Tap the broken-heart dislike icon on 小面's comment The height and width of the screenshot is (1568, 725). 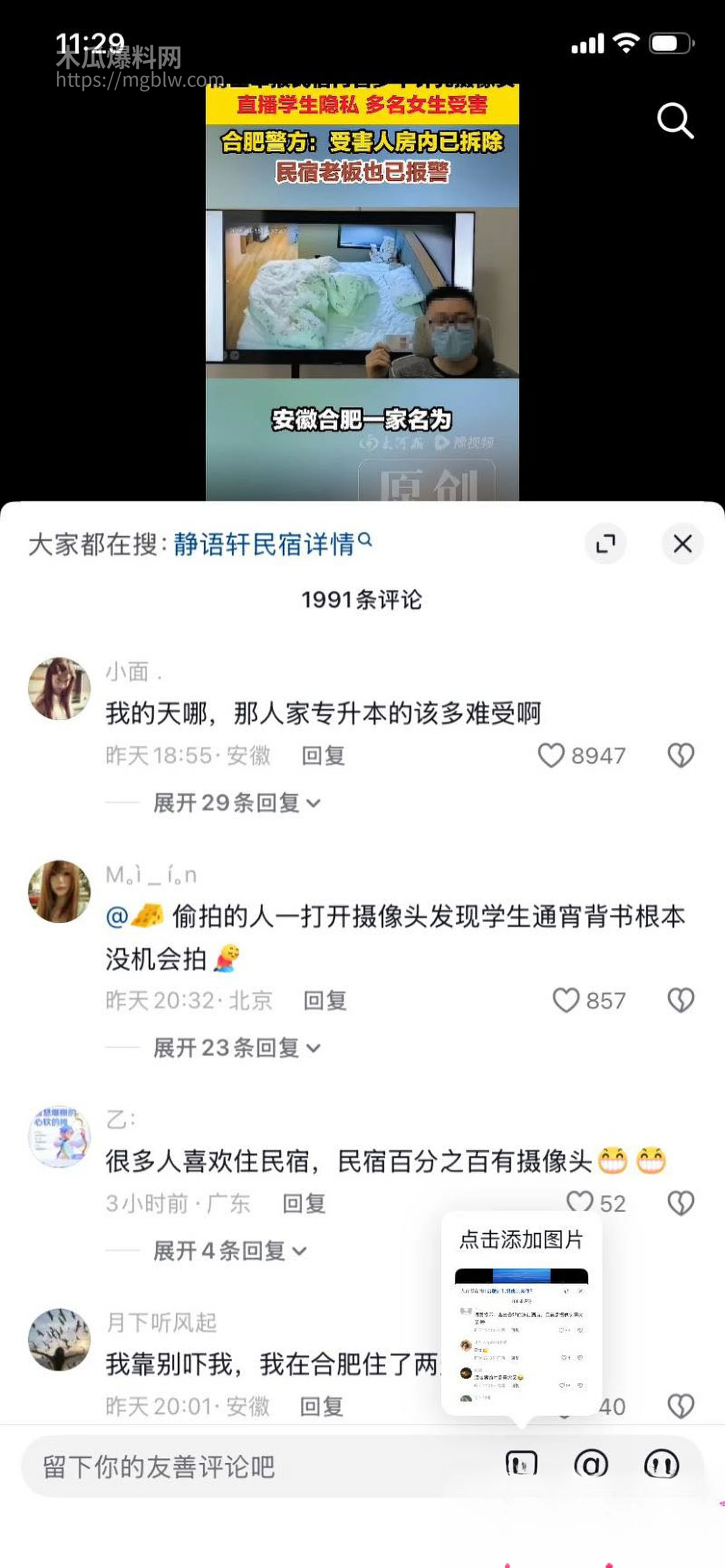pos(680,755)
